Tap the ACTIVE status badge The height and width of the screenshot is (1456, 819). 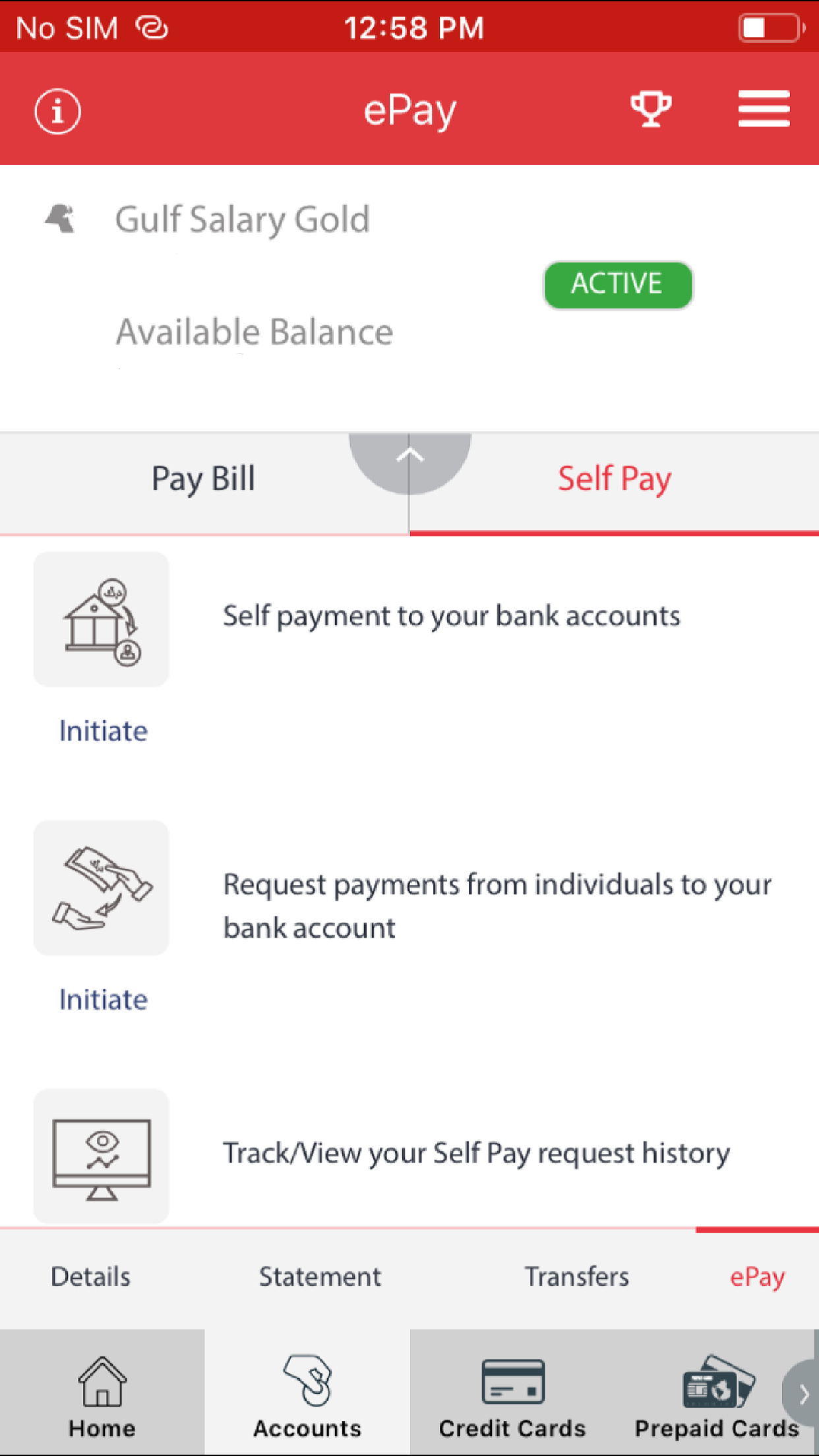[x=617, y=284]
